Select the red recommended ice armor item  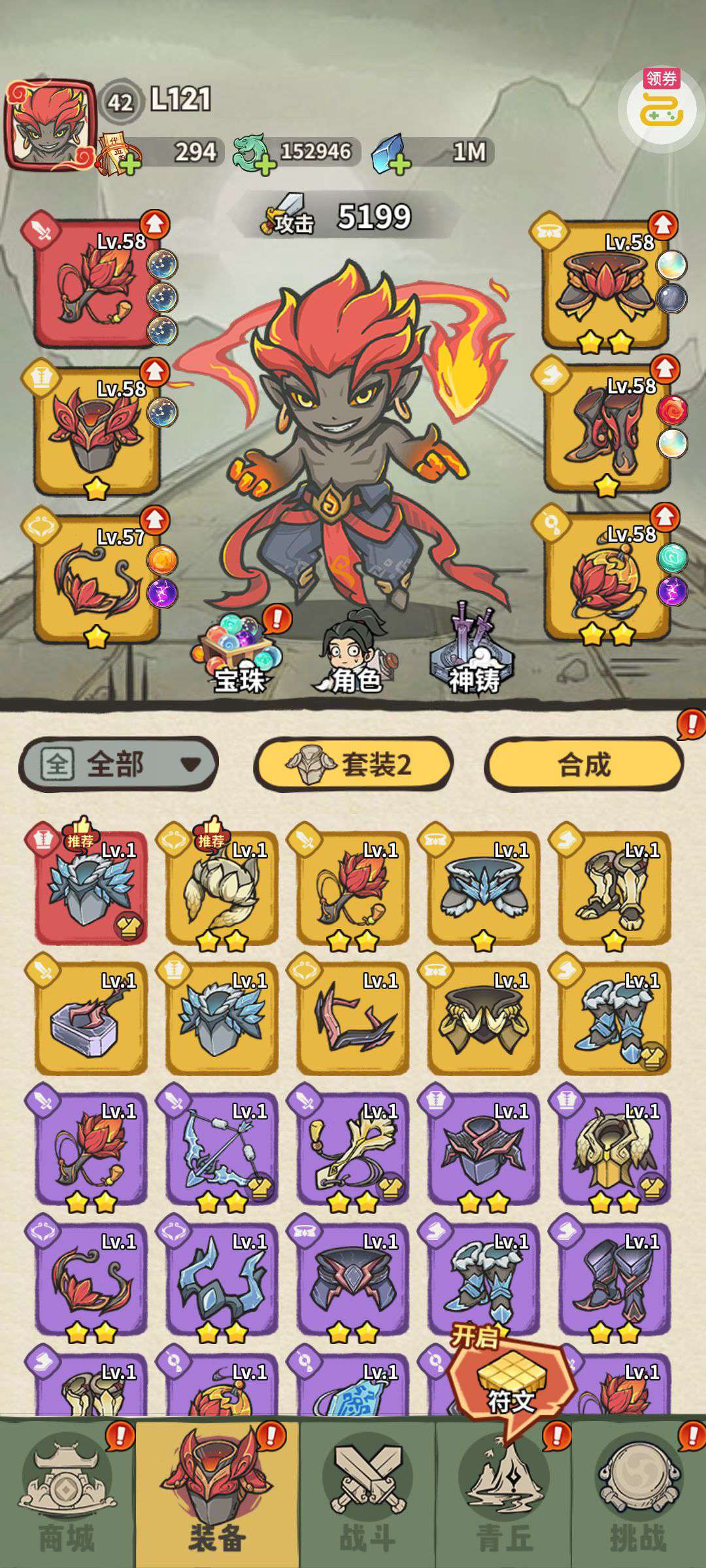pyautogui.click(x=90, y=887)
